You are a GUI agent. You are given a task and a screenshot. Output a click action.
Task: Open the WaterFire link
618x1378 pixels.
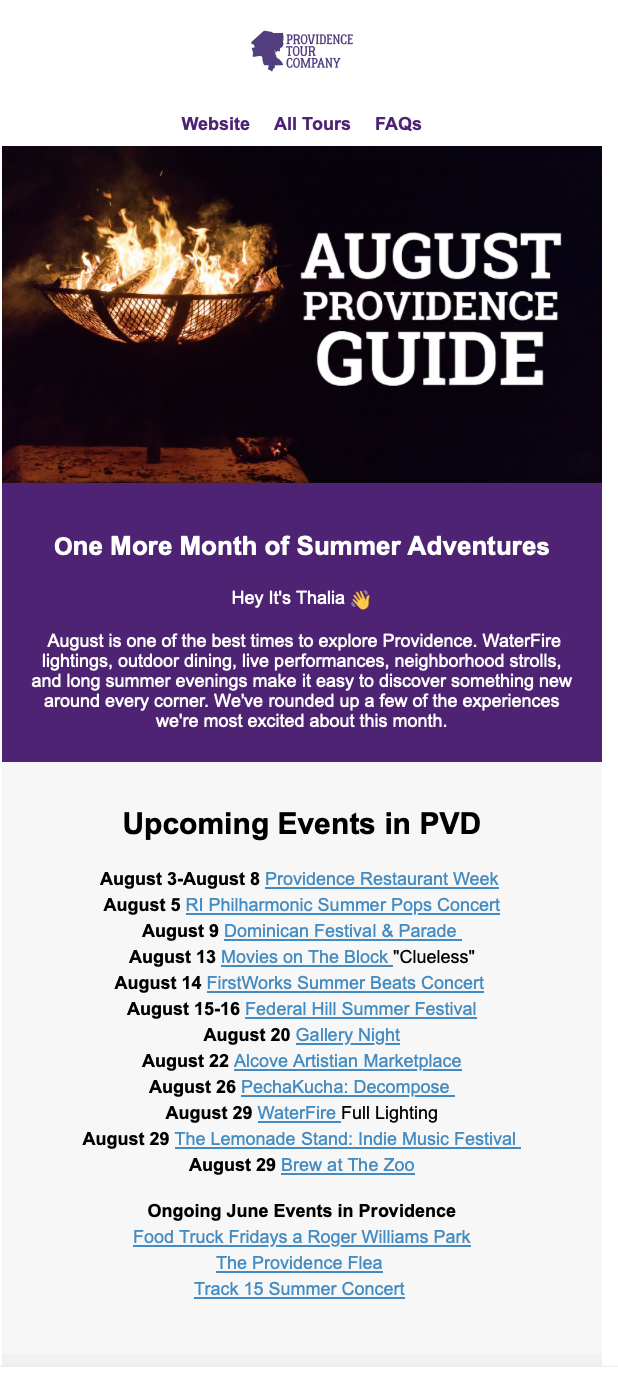pos(299,1113)
